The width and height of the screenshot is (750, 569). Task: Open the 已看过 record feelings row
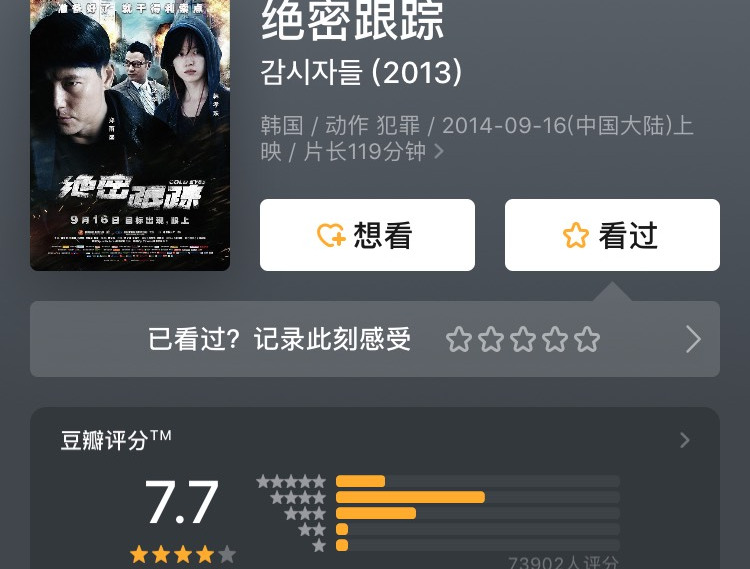375,339
